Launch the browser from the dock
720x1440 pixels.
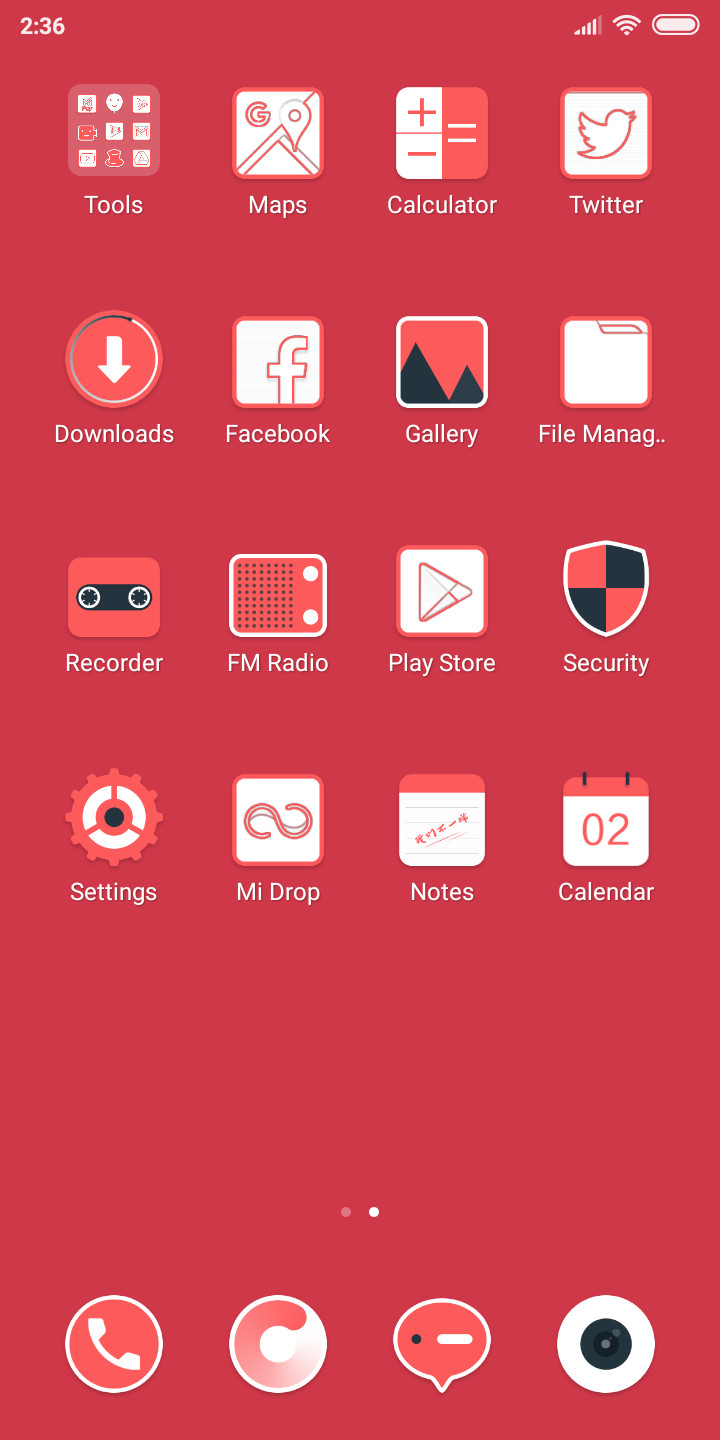click(278, 1344)
